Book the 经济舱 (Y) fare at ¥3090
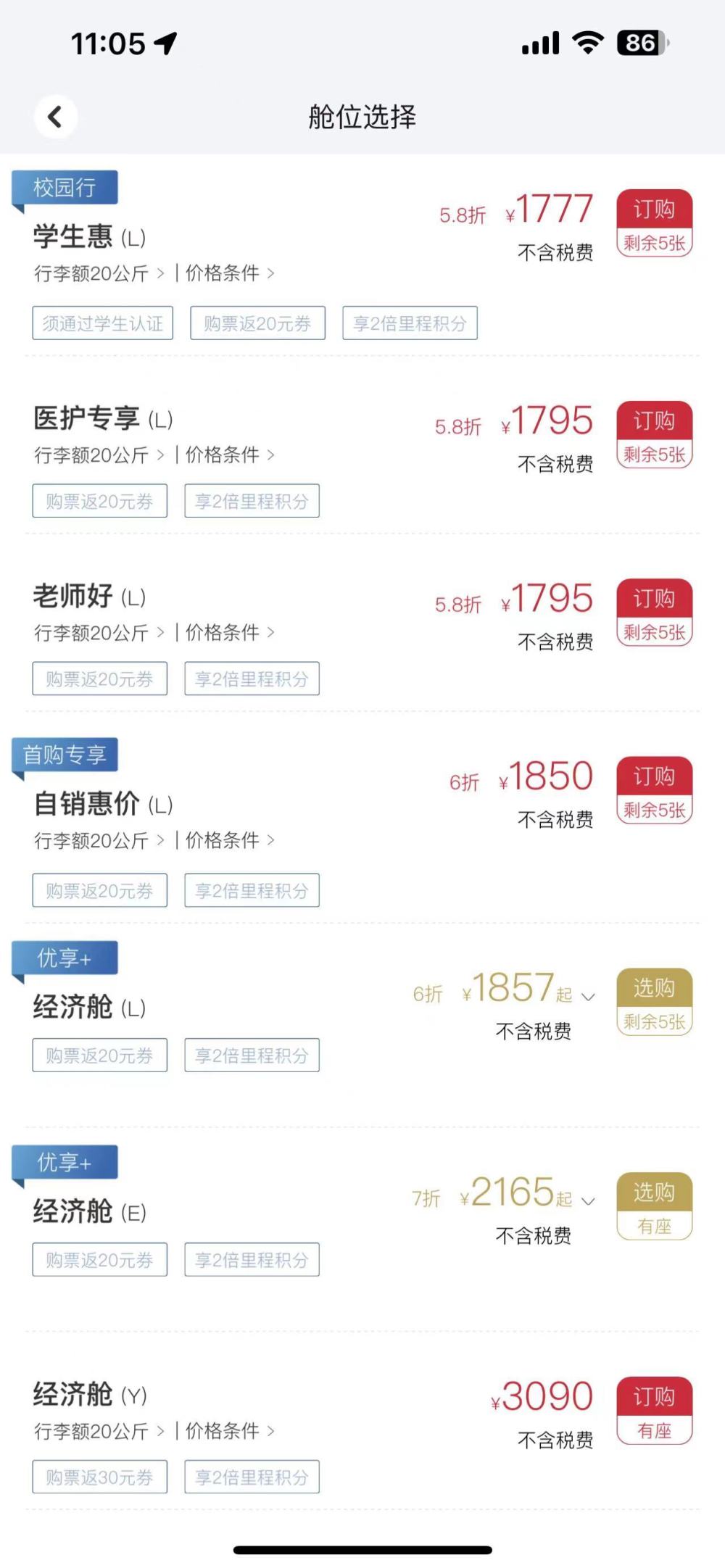Image resolution: width=725 pixels, height=1568 pixels. (655, 1411)
